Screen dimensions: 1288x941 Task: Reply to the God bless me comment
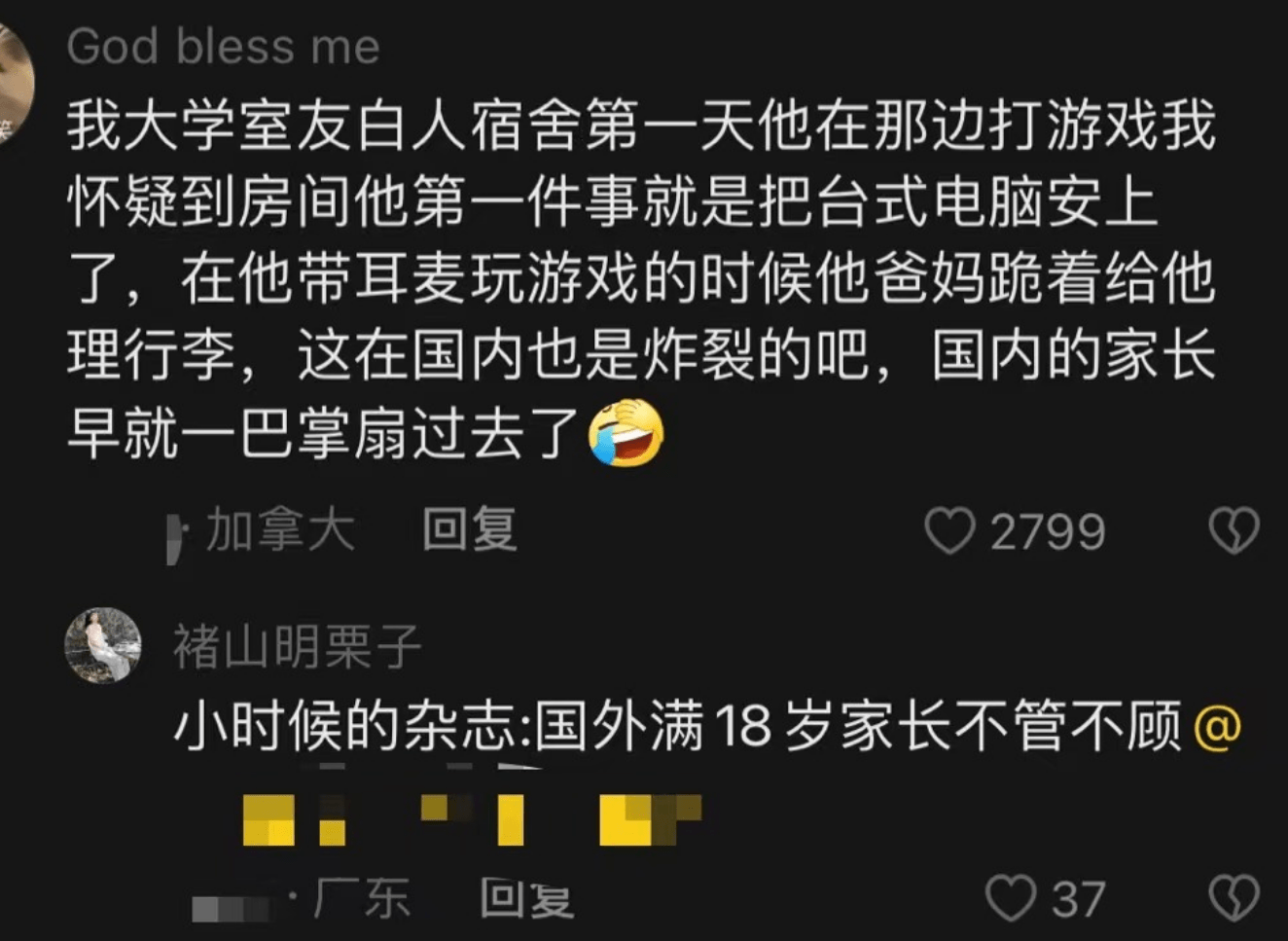point(469,530)
